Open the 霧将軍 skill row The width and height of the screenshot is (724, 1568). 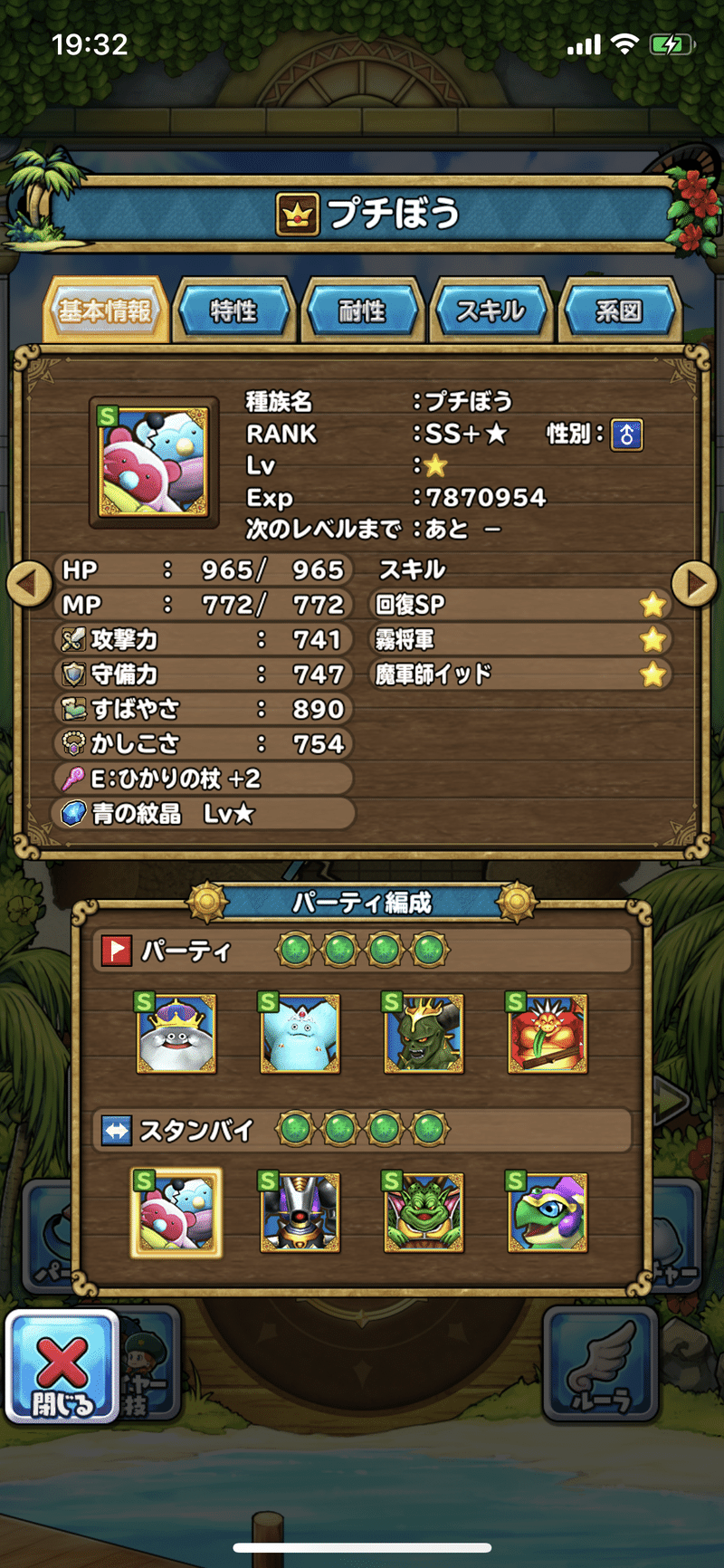(520, 640)
